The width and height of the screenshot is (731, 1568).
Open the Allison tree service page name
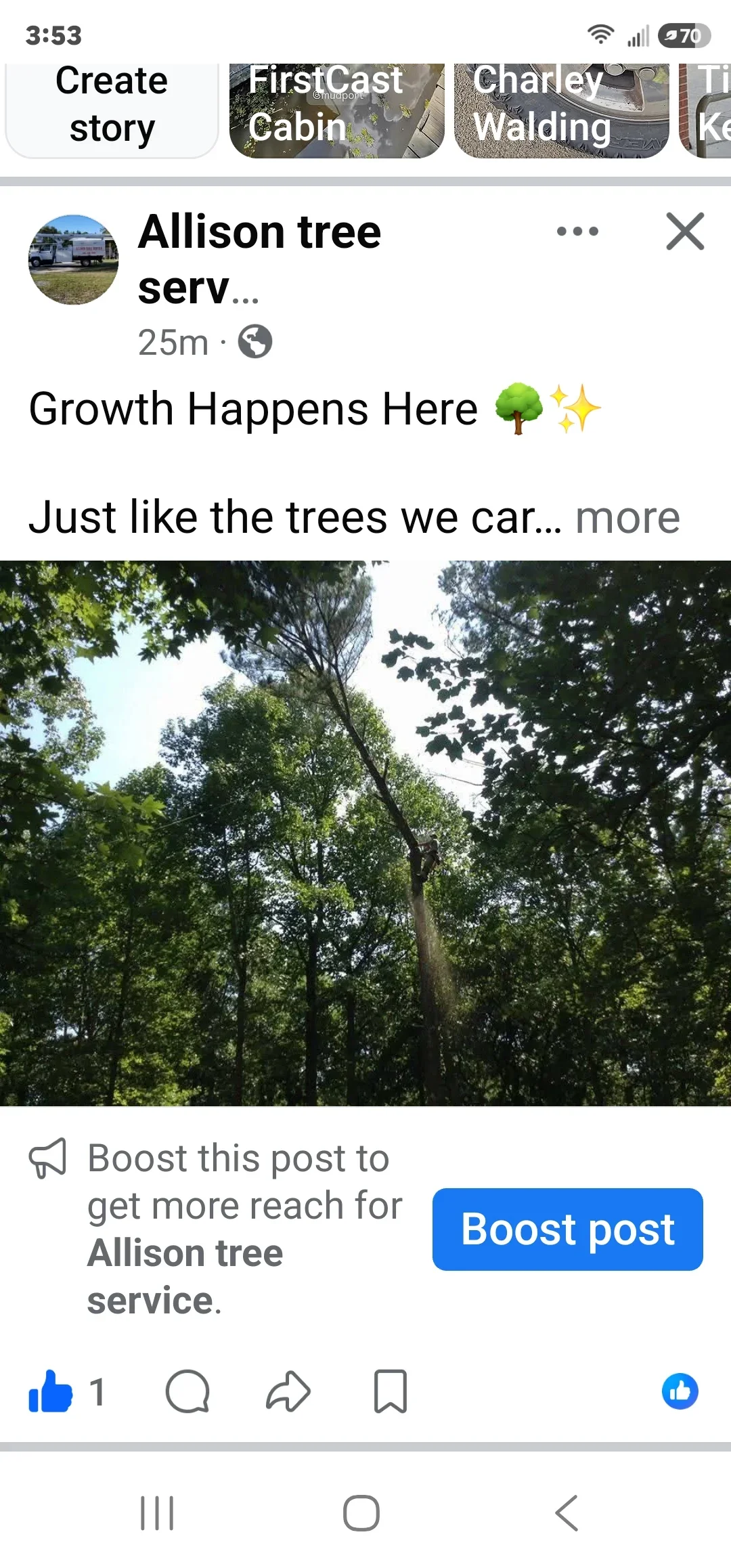260,259
